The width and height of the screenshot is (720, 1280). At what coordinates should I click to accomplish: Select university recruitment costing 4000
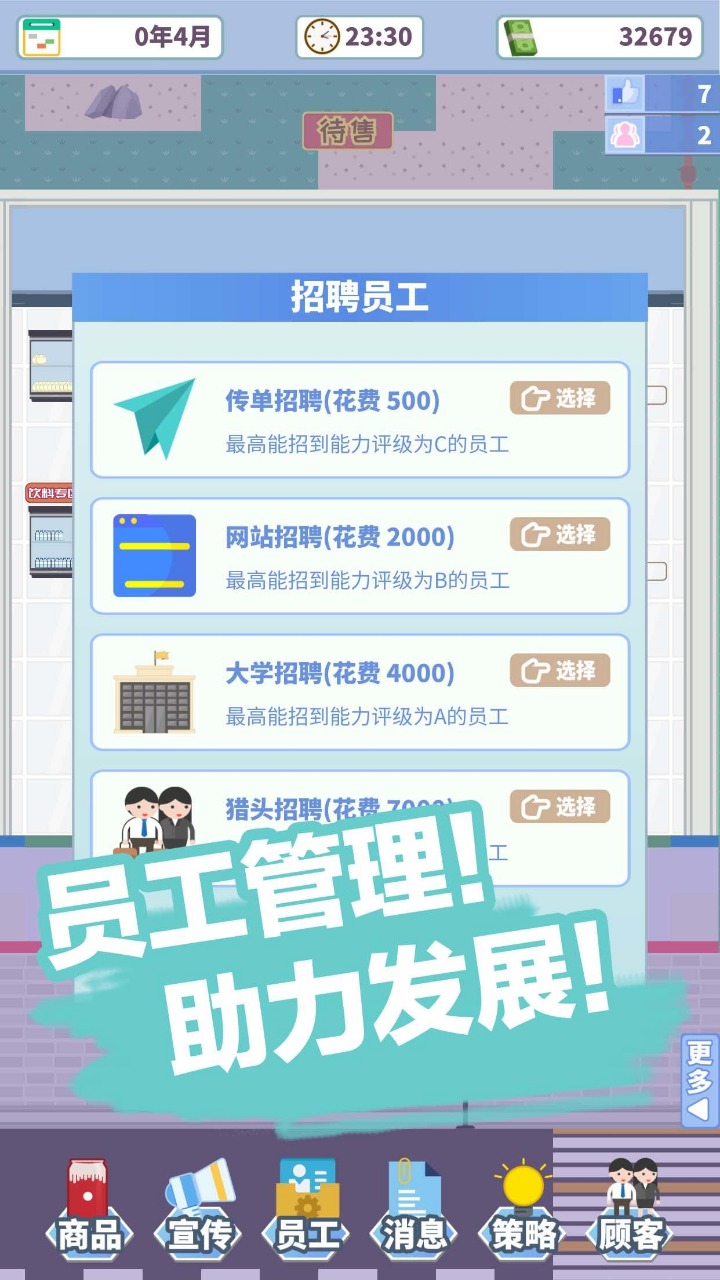(559, 670)
